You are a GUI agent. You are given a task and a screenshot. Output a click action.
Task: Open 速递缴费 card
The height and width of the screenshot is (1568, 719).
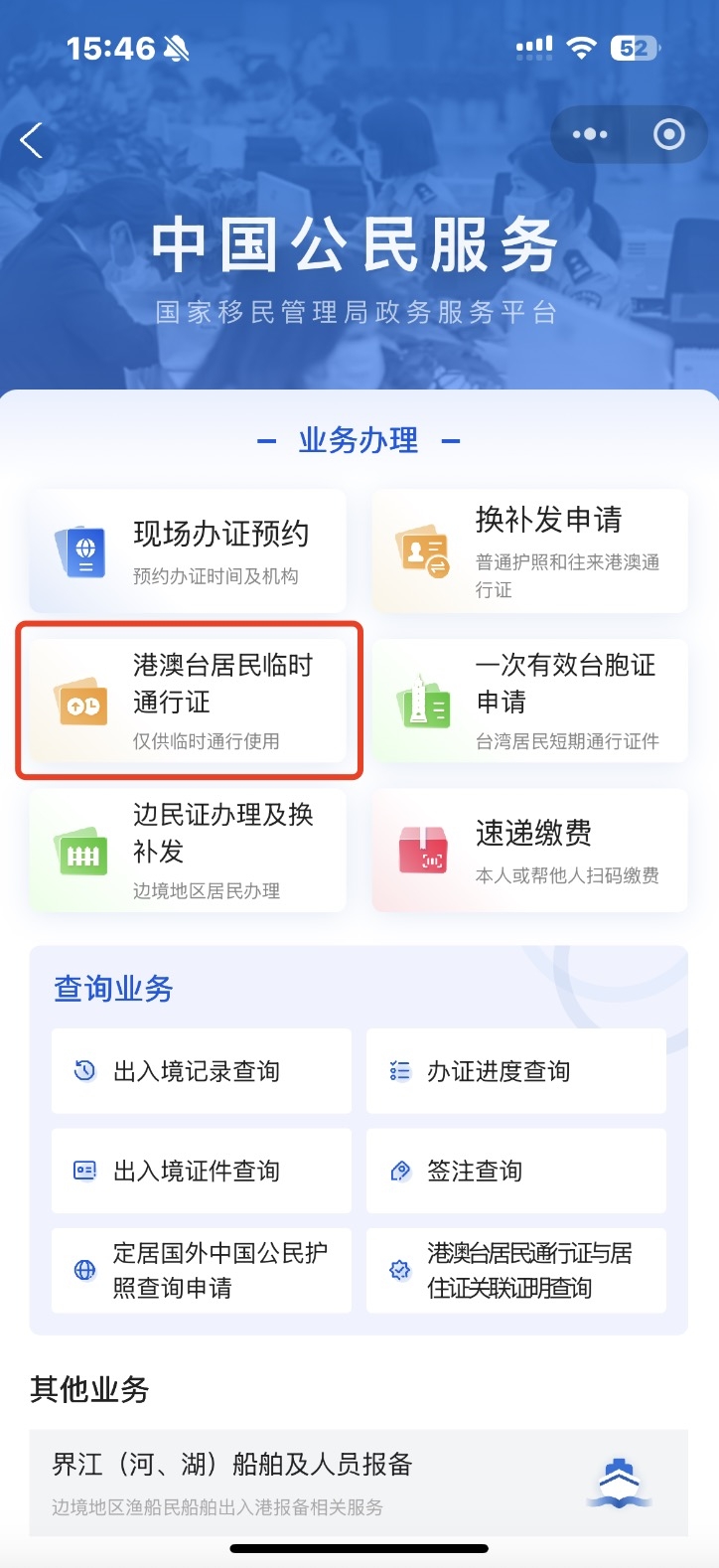click(x=529, y=850)
